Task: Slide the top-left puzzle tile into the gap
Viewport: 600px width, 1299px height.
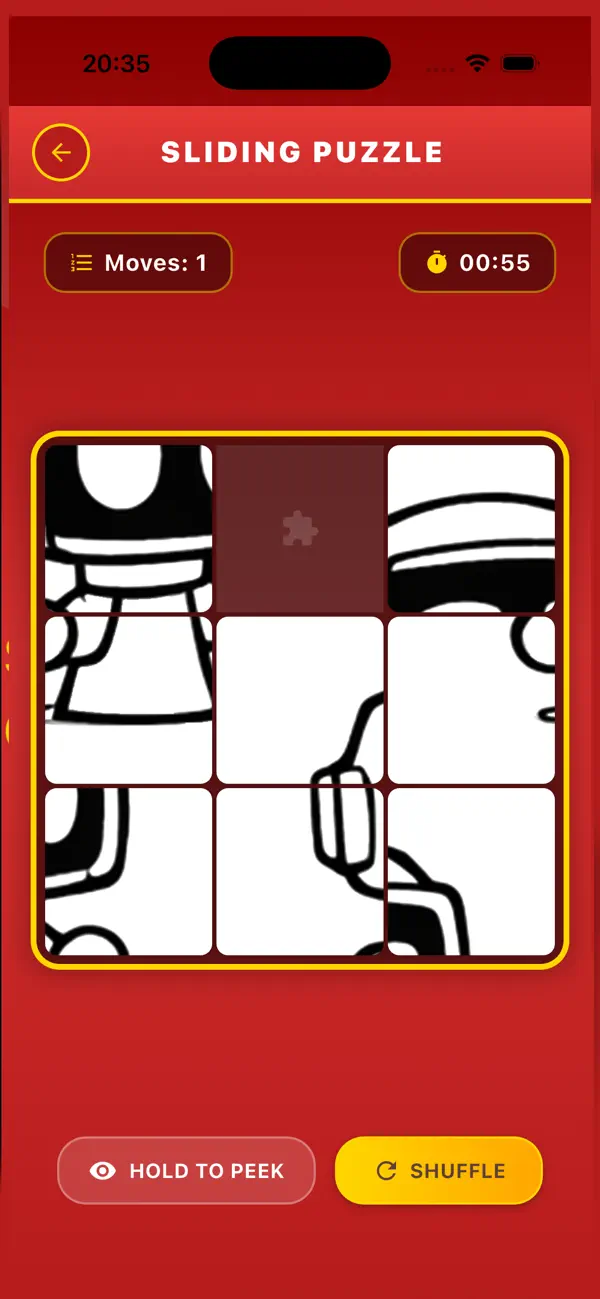Action: click(129, 528)
